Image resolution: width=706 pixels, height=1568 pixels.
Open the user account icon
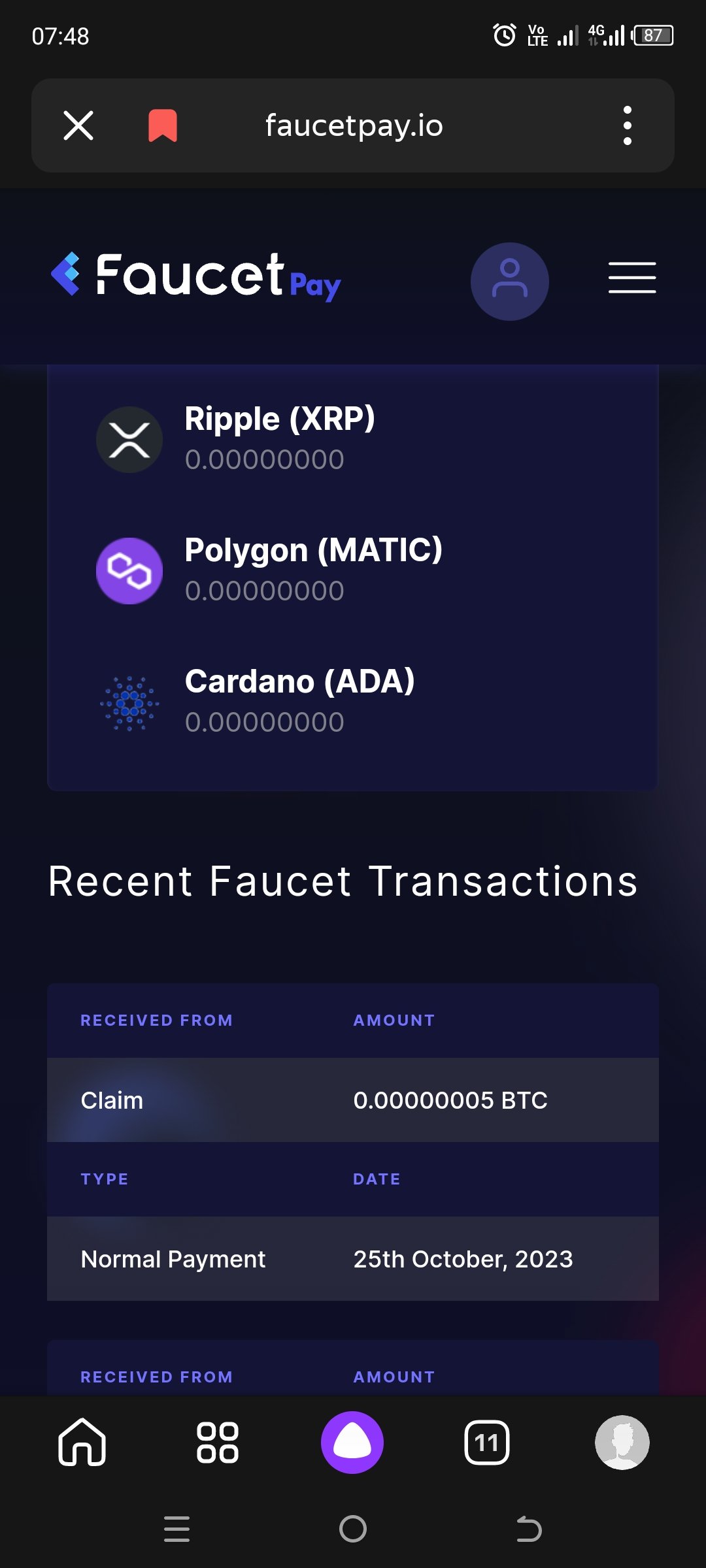pos(510,282)
